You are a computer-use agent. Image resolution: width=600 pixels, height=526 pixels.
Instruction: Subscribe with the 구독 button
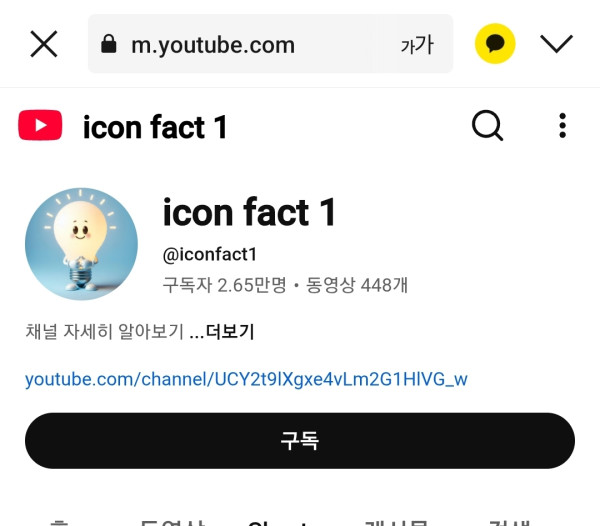(300, 441)
